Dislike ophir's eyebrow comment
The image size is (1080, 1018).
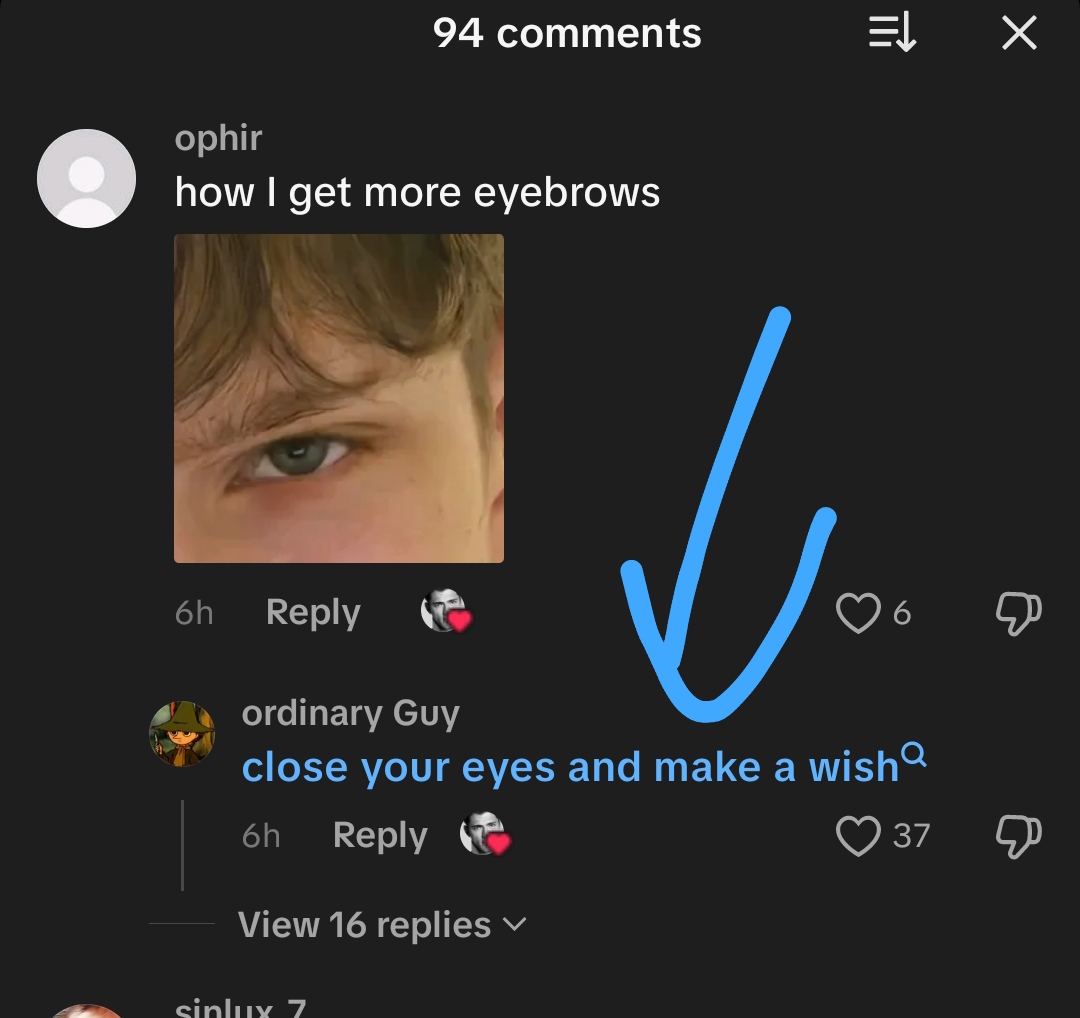tap(1019, 613)
